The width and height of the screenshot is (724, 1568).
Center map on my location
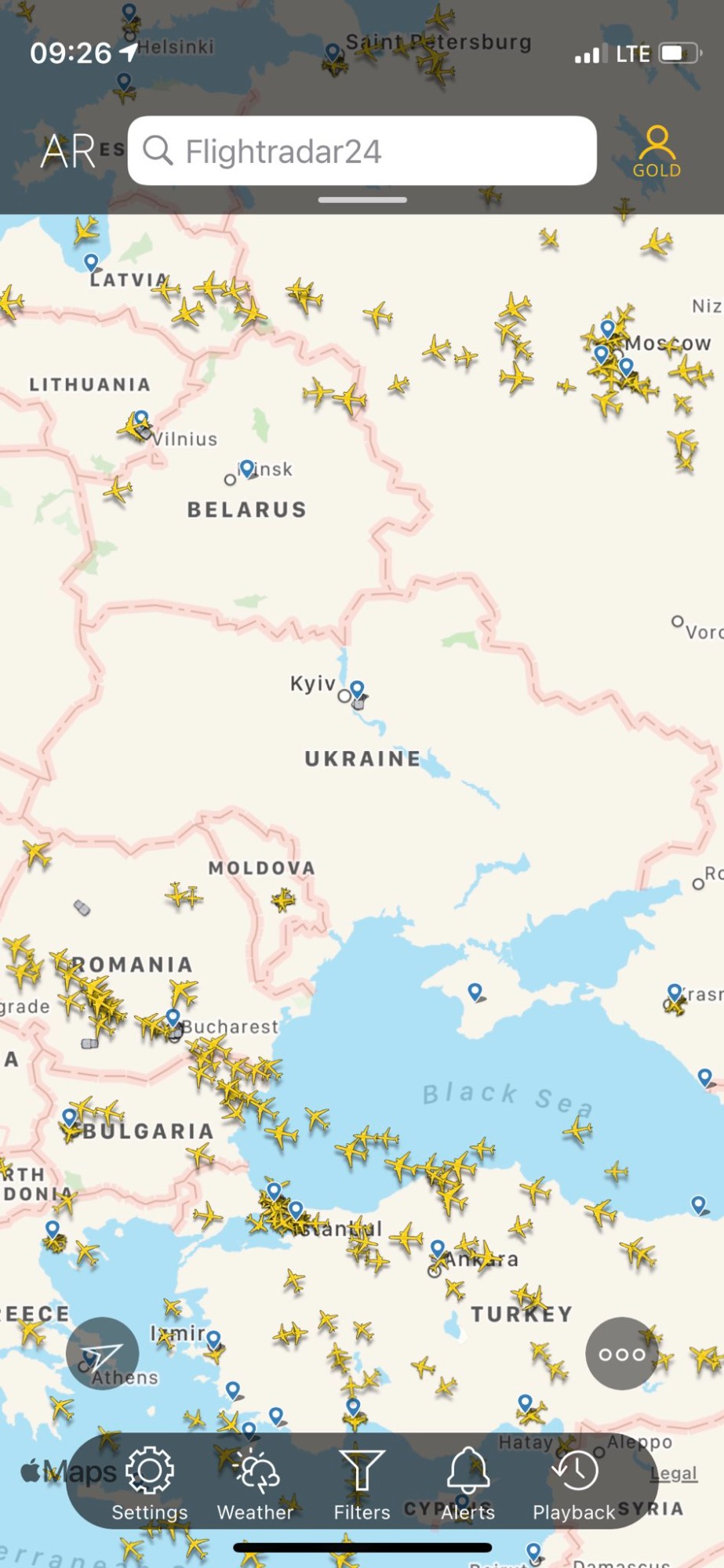click(102, 1354)
